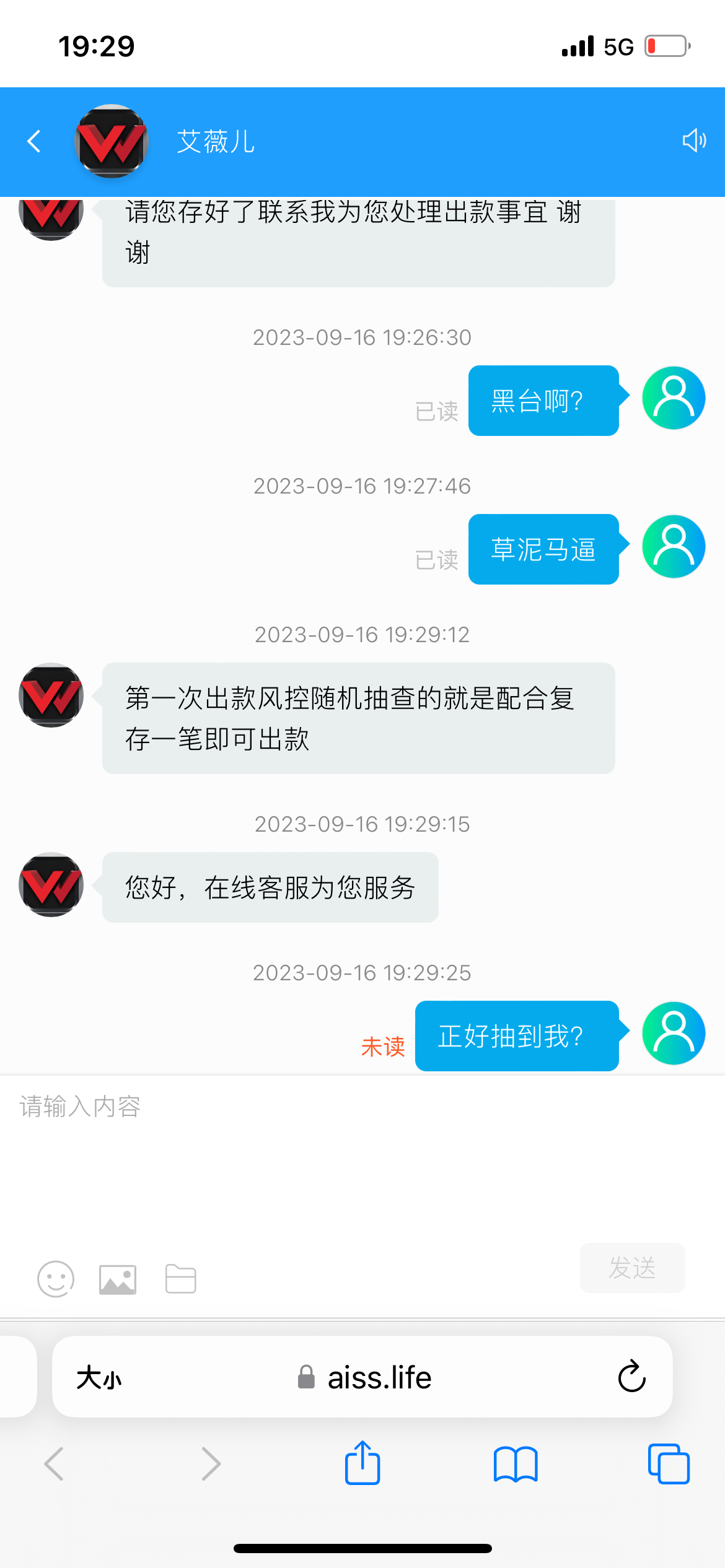Attach a picture to the chat
The width and height of the screenshot is (725, 1568).
click(x=118, y=1279)
